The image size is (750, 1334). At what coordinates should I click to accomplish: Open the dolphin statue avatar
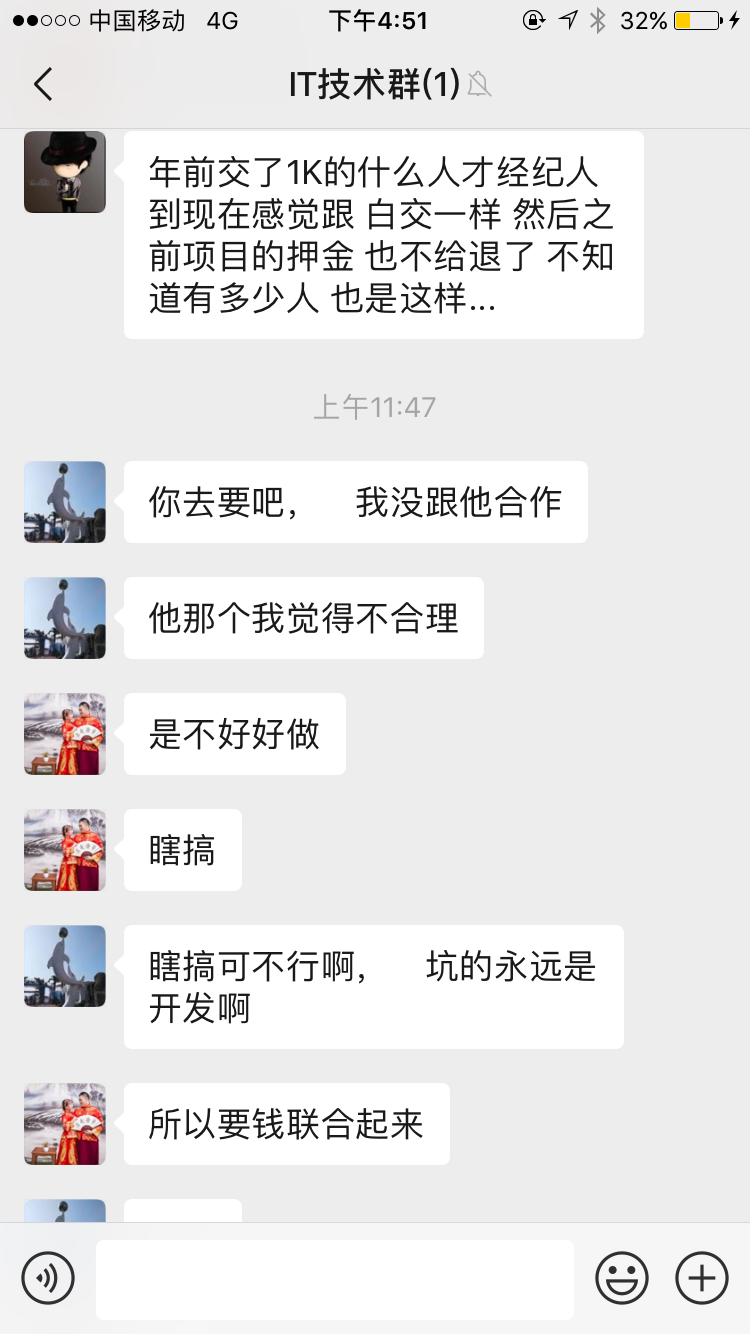pos(64,501)
